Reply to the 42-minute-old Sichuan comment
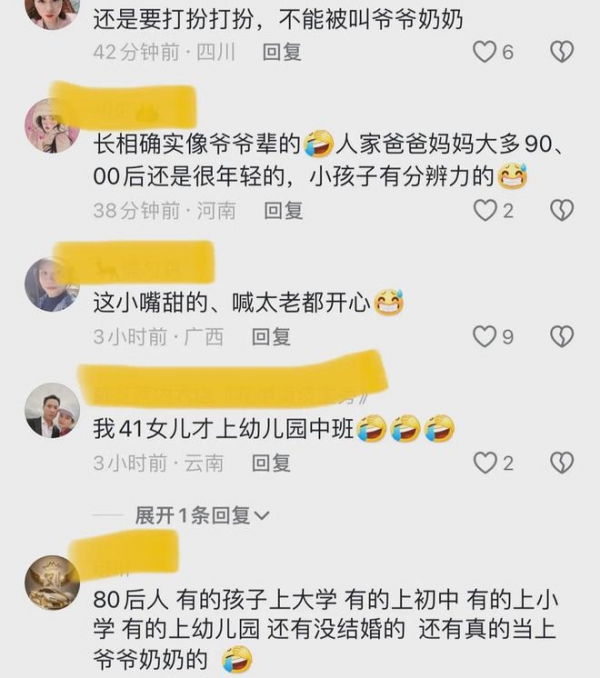 [282, 52]
